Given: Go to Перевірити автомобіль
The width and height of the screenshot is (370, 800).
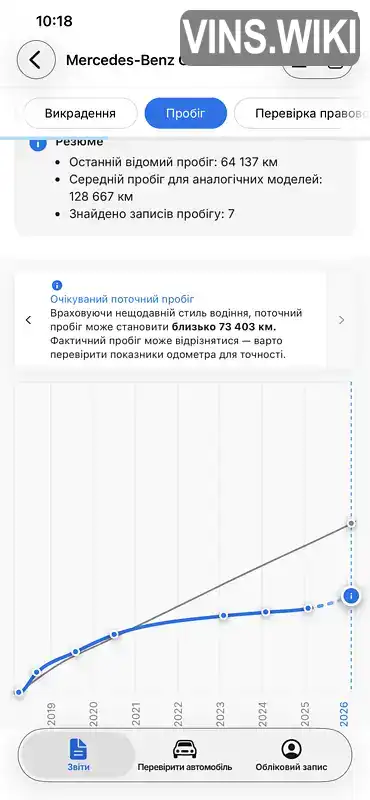Looking at the screenshot, I should point(185,755).
